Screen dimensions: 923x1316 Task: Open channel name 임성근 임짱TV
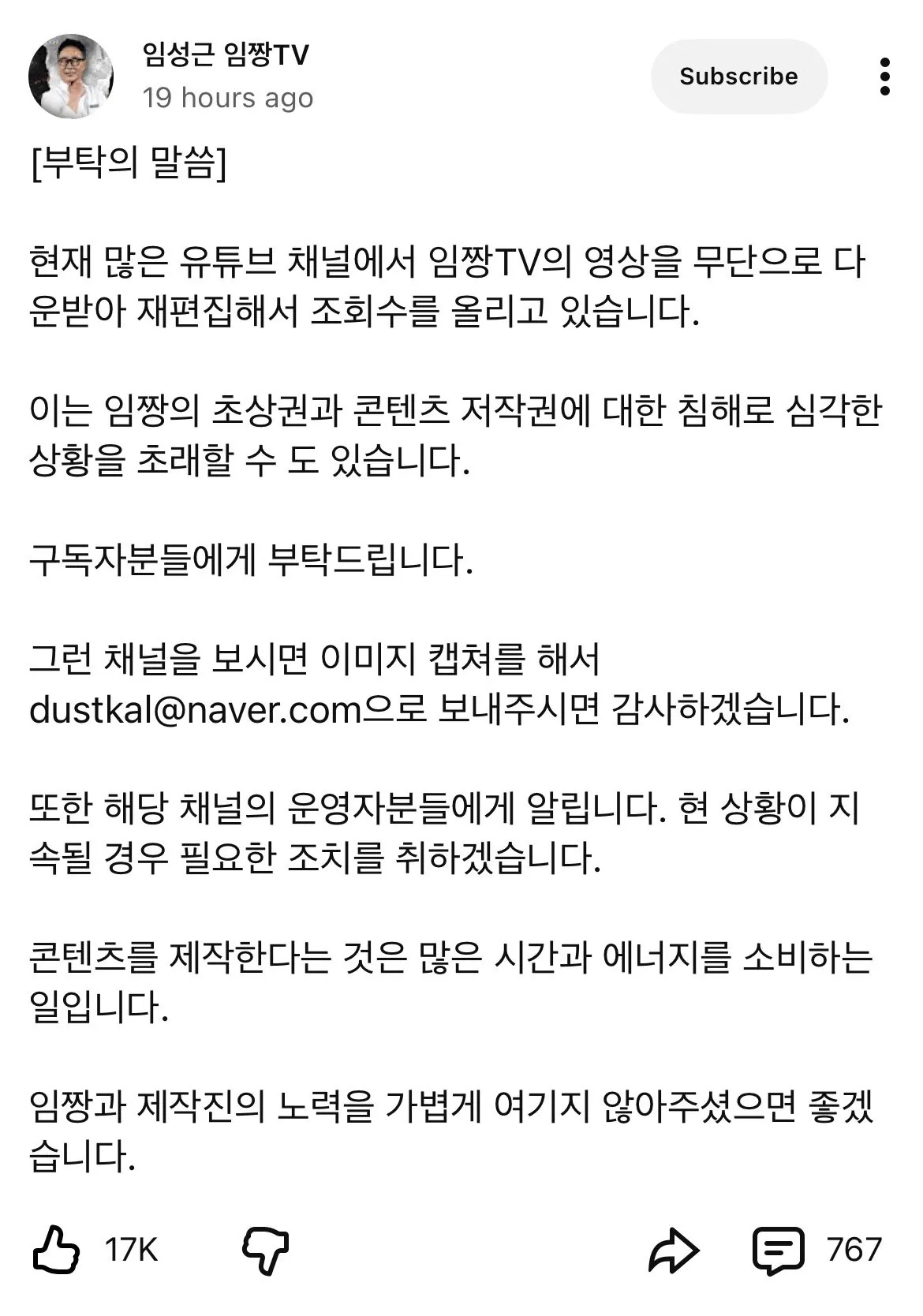tap(226, 54)
